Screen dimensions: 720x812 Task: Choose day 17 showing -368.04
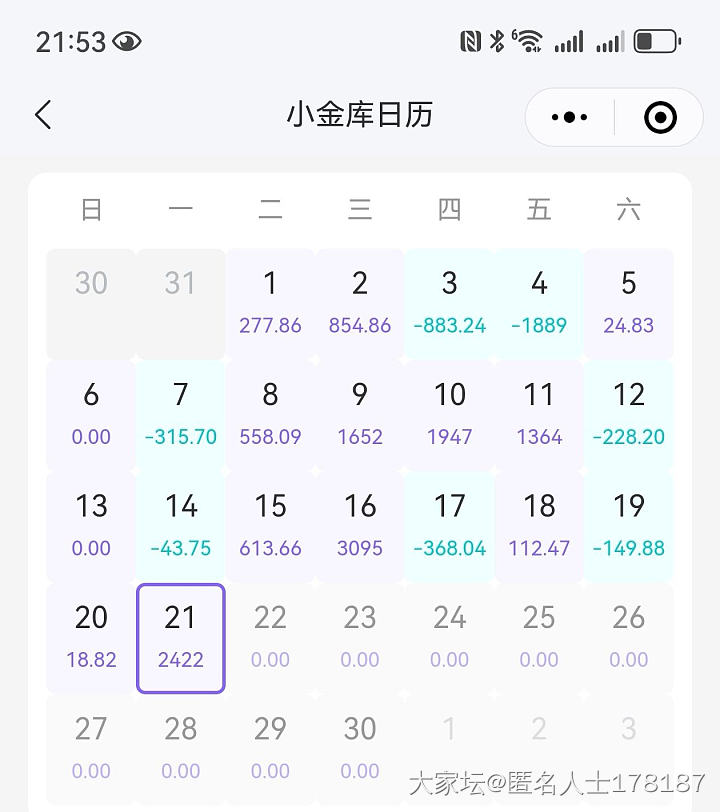tap(449, 526)
